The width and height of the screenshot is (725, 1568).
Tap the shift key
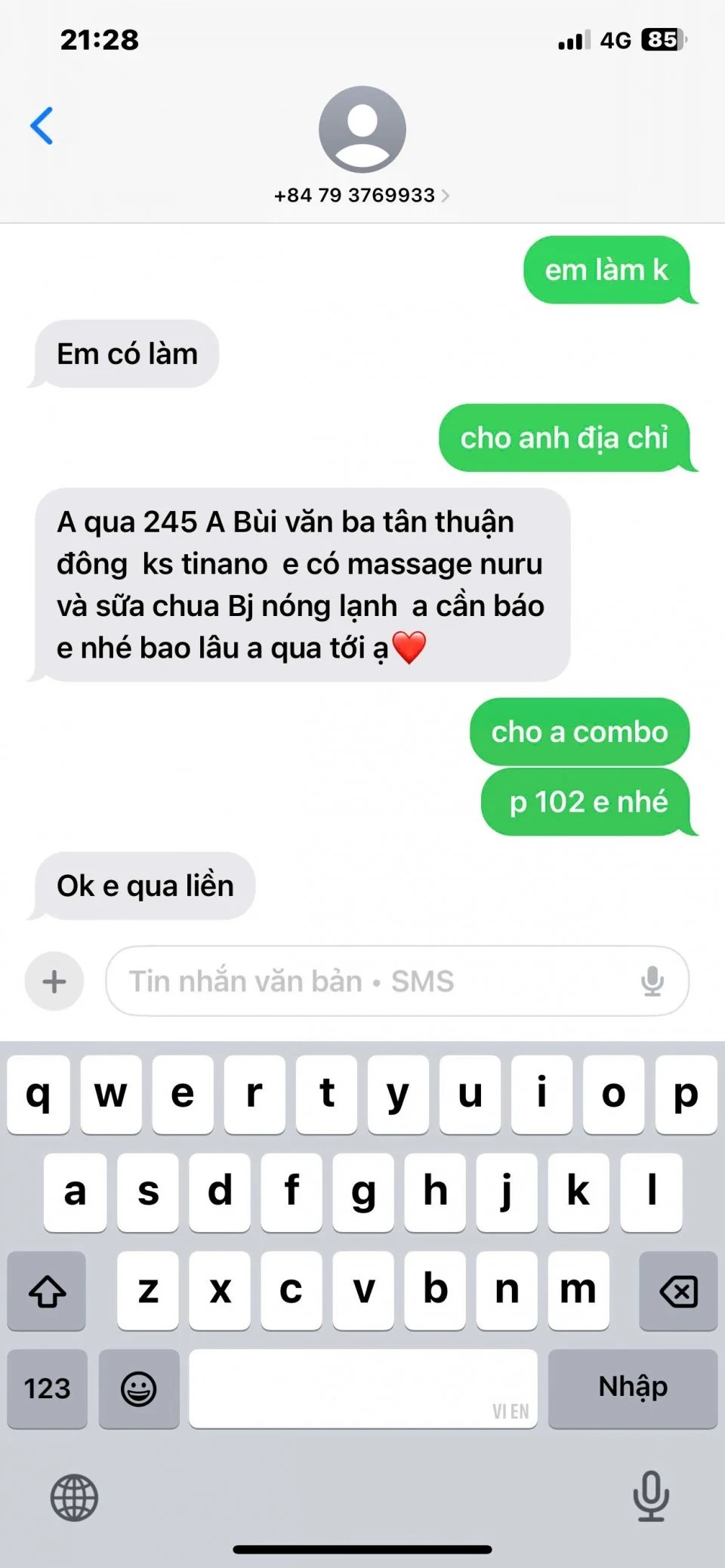(47, 1291)
